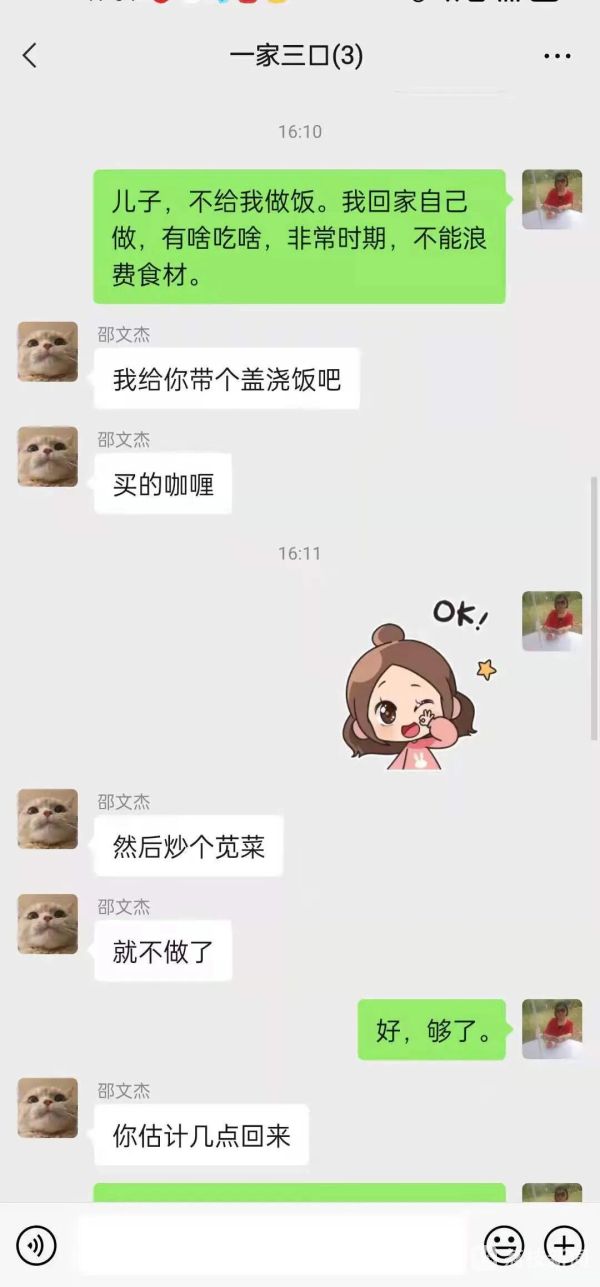
Task: Switch to voice message input
Action: (37, 1245)
